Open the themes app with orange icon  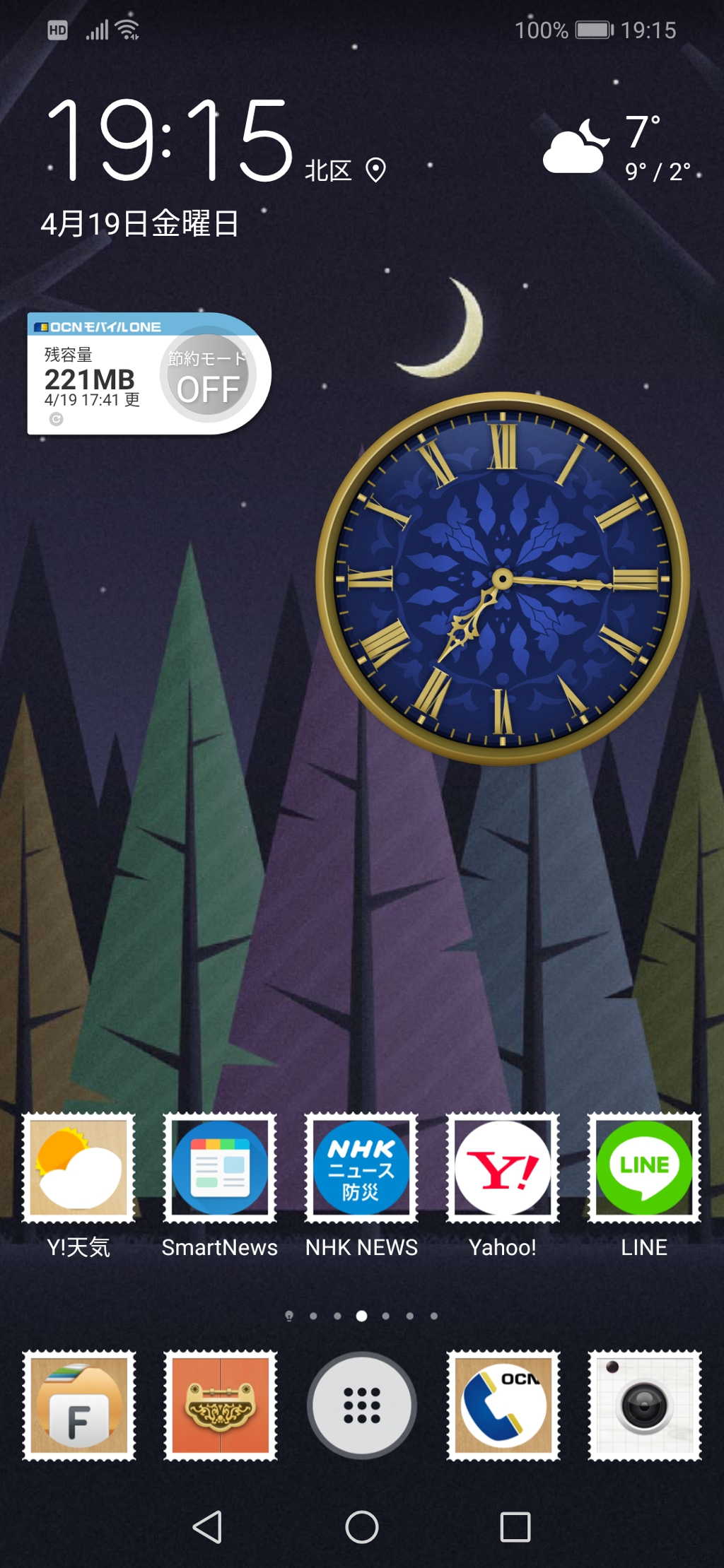(x=220, y=1405)
